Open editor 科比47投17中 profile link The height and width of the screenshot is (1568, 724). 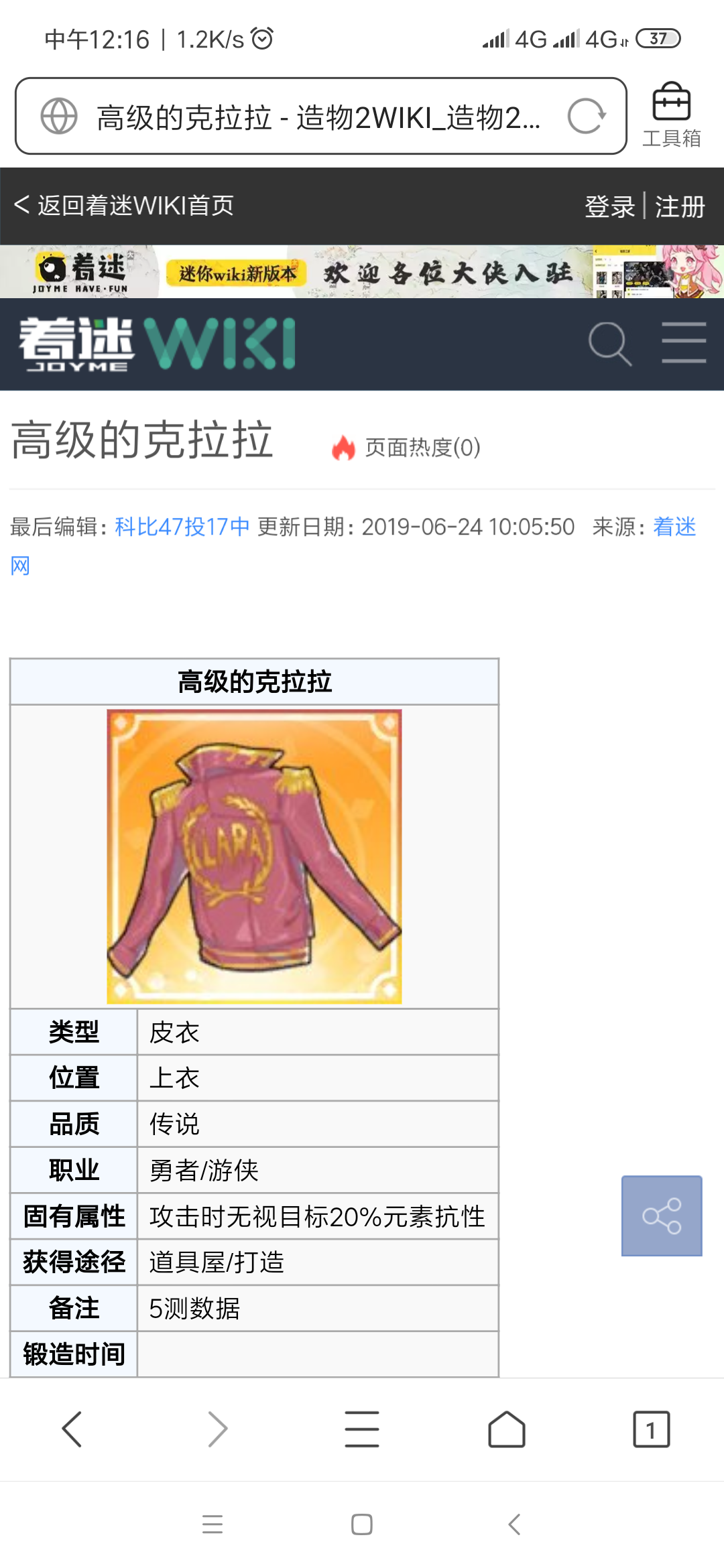pos(182,527)
